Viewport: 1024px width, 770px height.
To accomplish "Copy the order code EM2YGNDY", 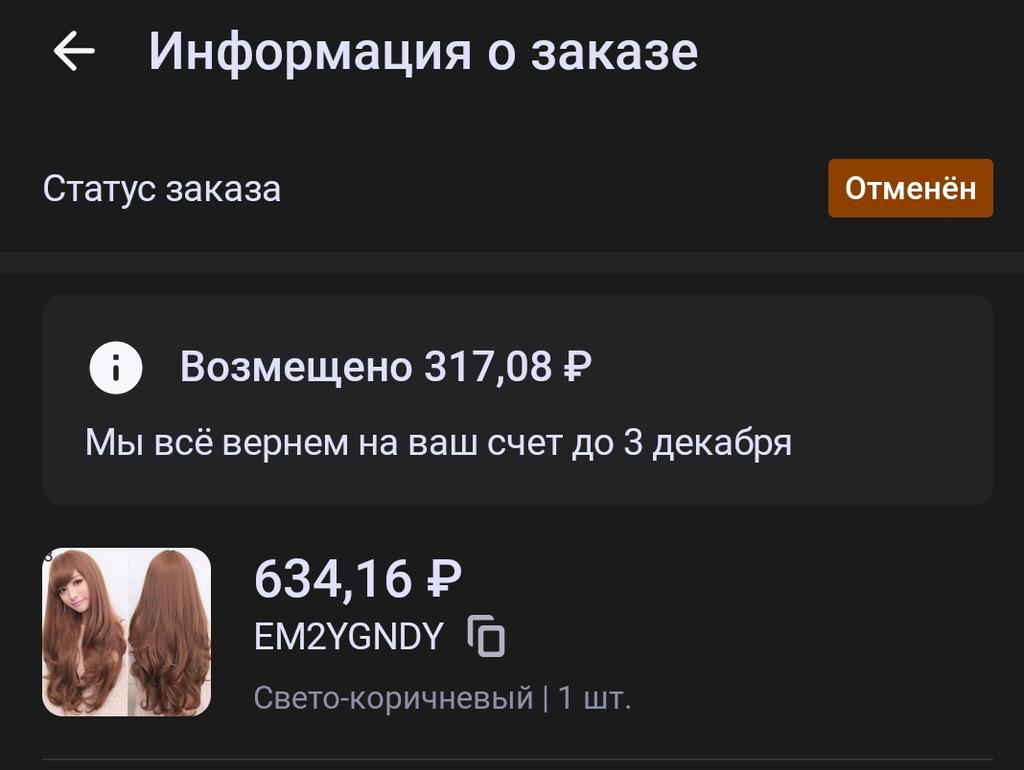I will (487, 636).
